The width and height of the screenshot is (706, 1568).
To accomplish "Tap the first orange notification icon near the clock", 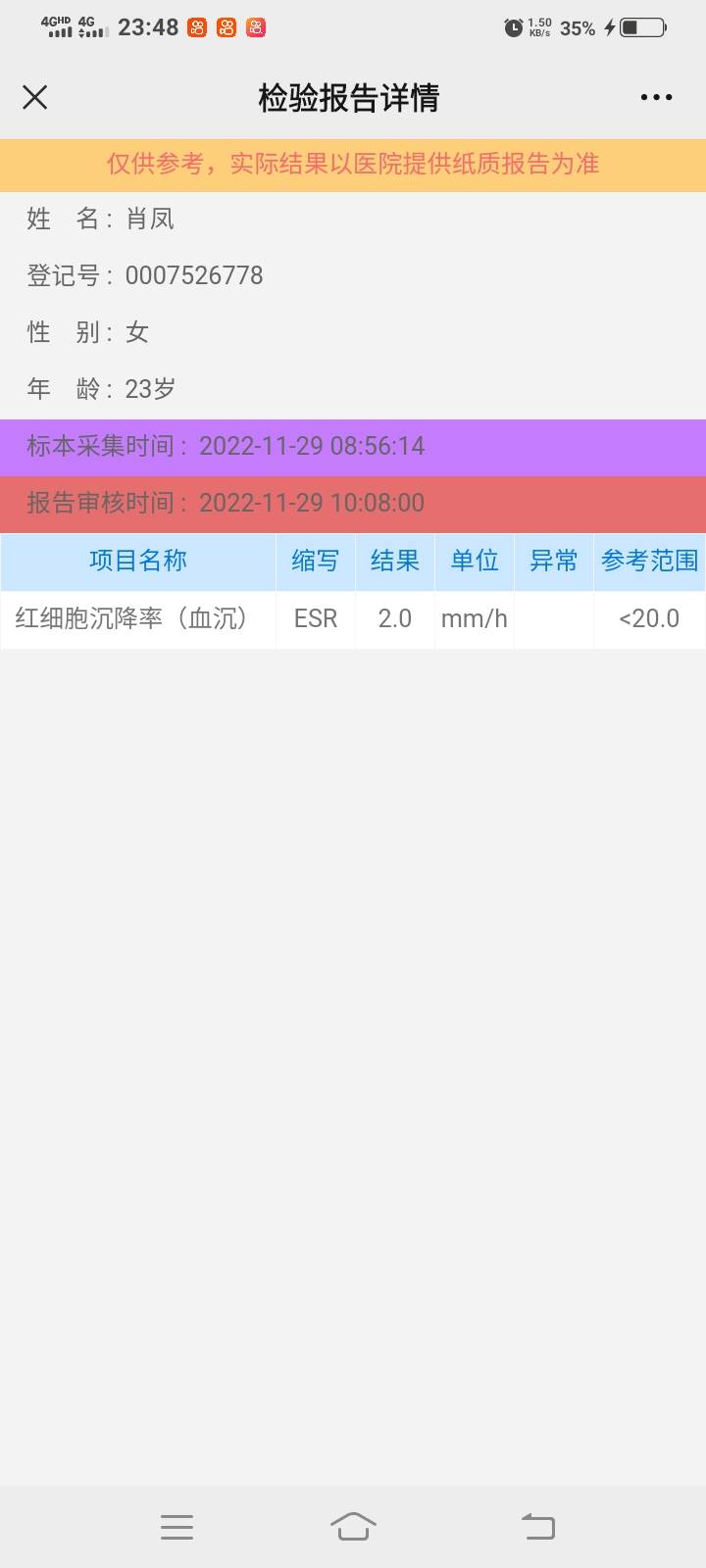I will (x=198, y=27).
